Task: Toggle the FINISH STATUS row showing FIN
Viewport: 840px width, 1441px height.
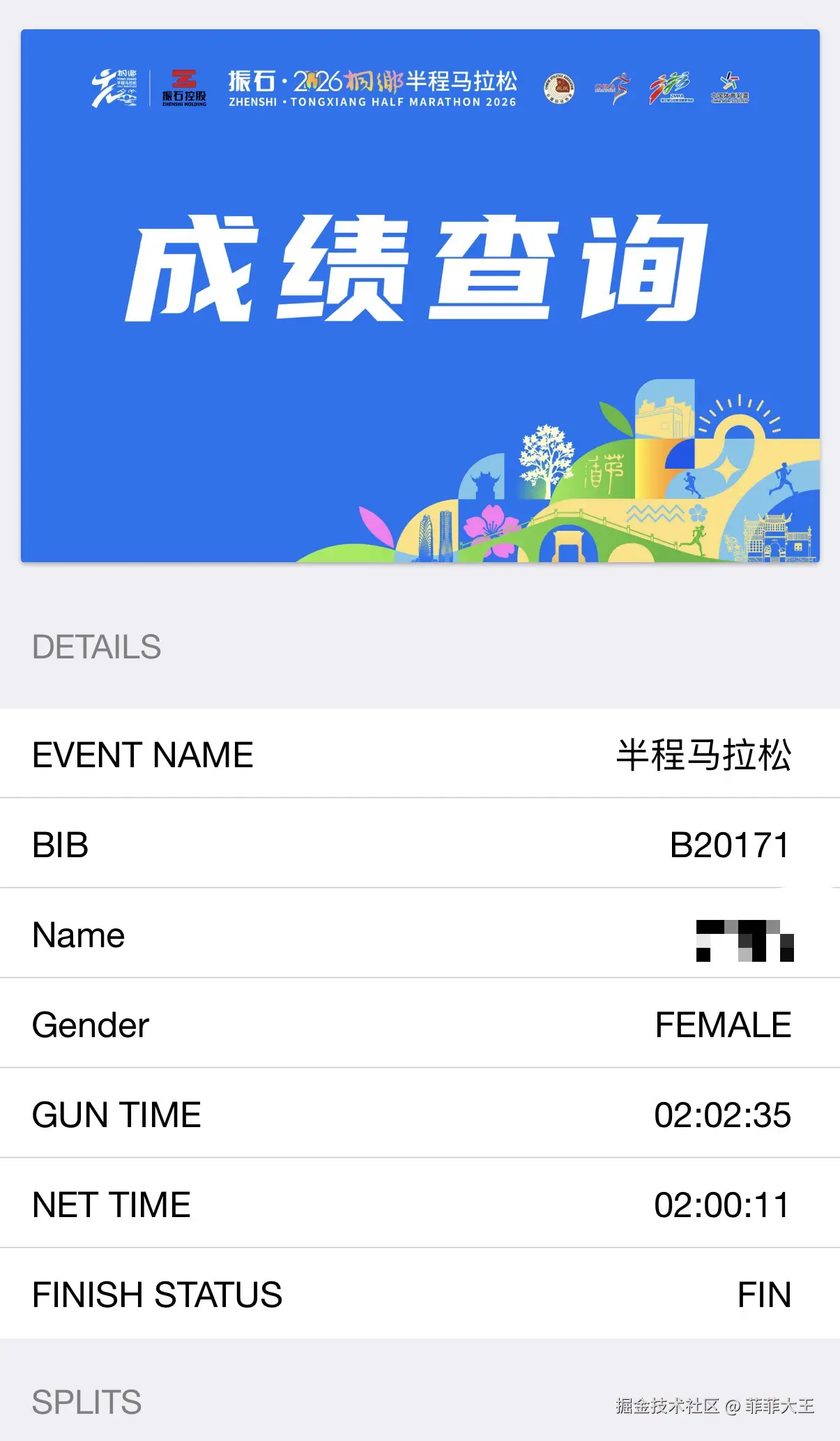Action: (420, 1294)
